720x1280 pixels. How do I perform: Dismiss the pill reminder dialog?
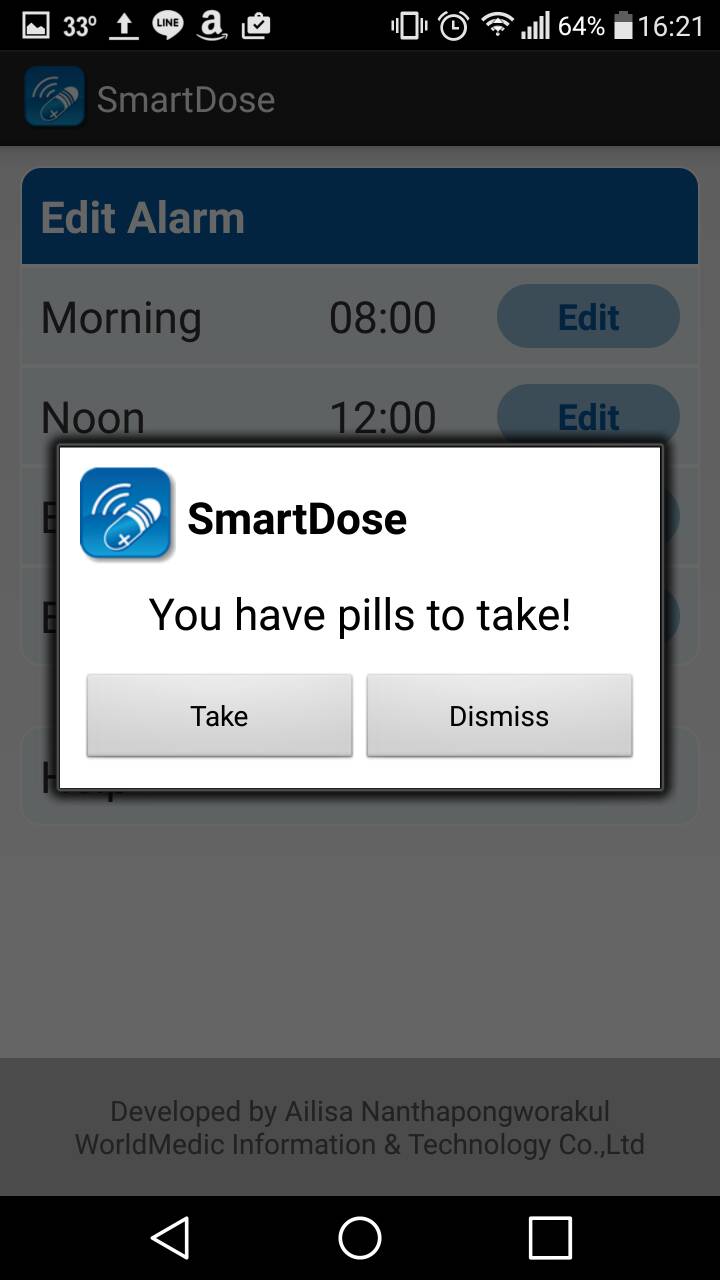pos(499,716)
